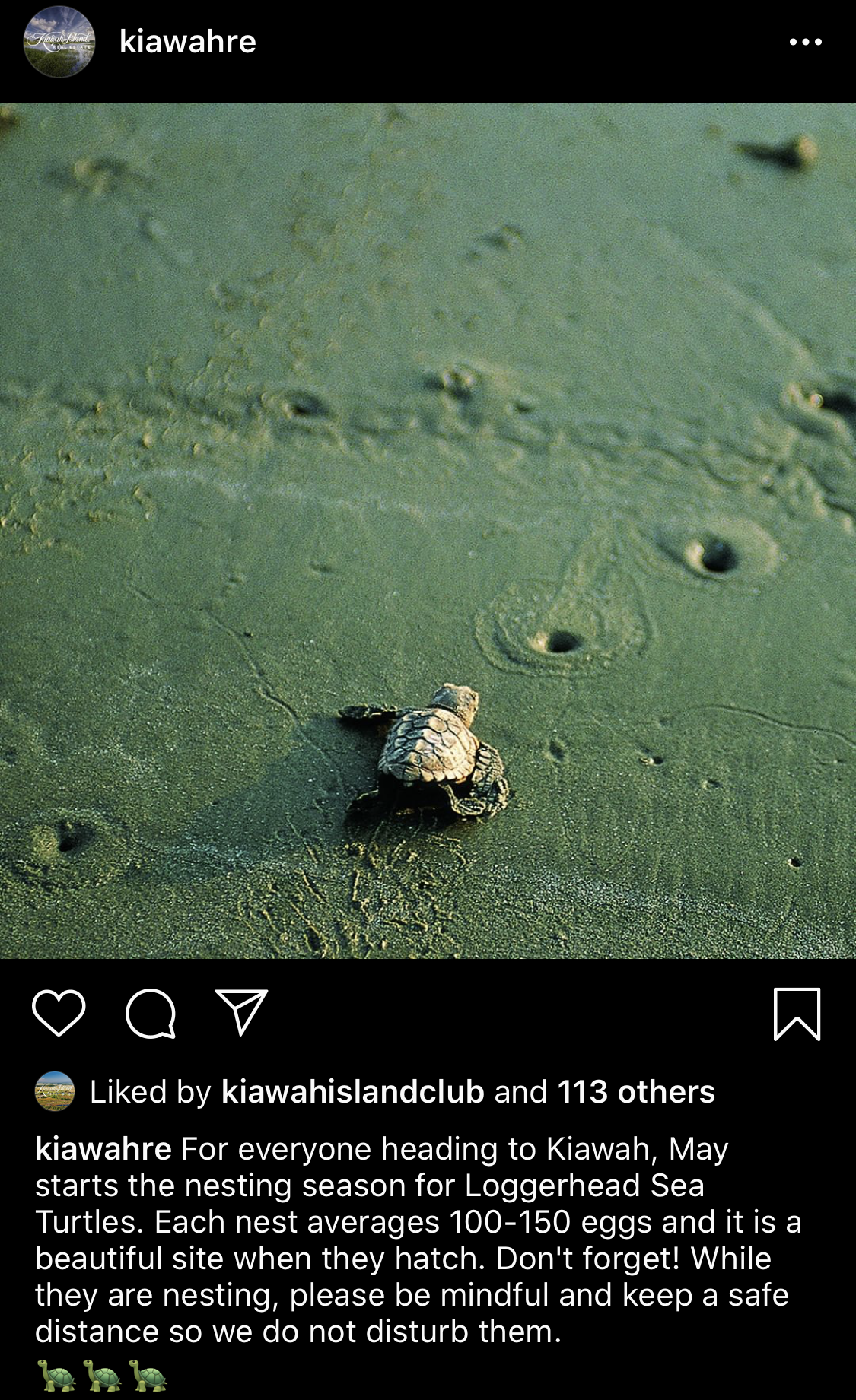Open kiawahre profile picture in header
The height and width of the screenshot is (1400, 856).
[59, 42]
